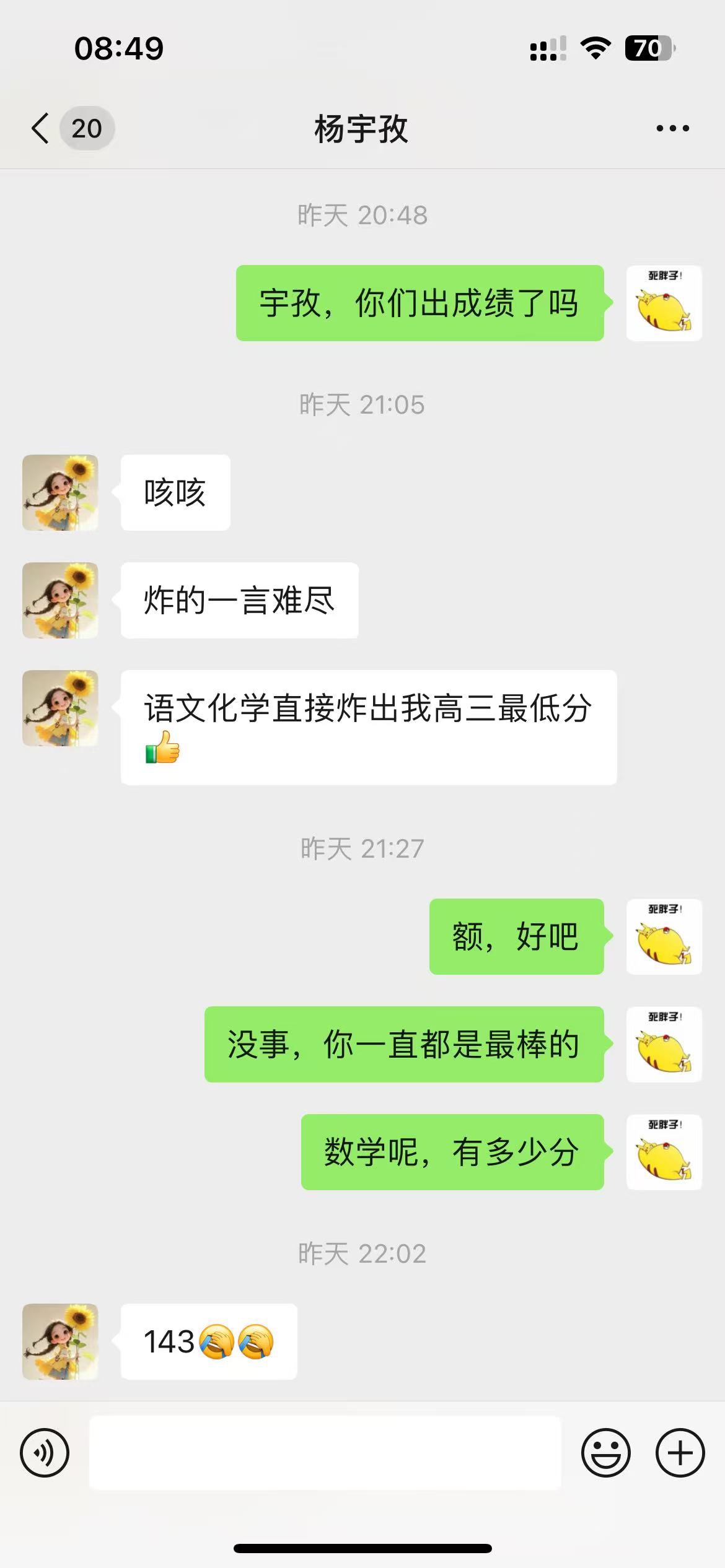725x1568 pixels.
Task: Open the chat info overflow menu
Action: coord(672,128)
